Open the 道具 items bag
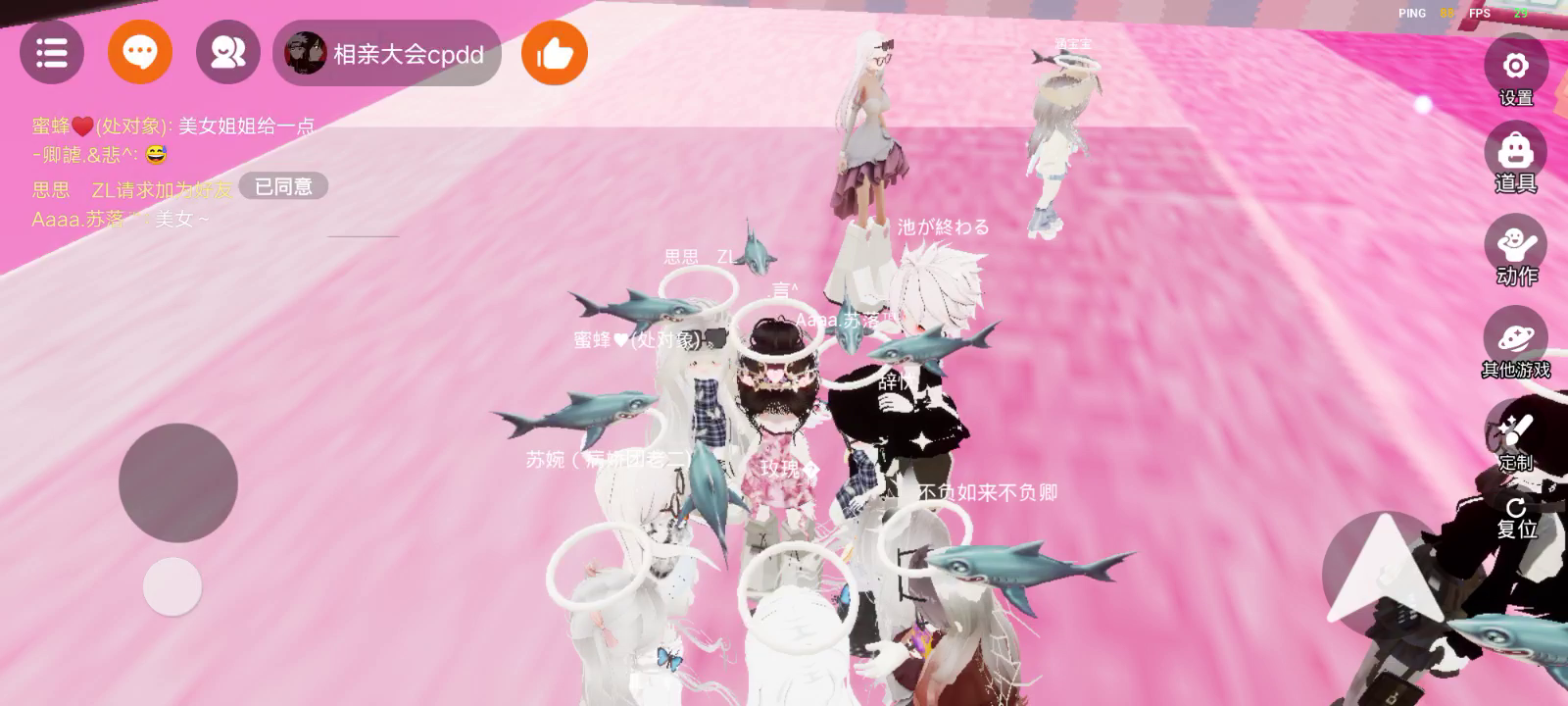1568x706 pixels. tap(1515, 159)
